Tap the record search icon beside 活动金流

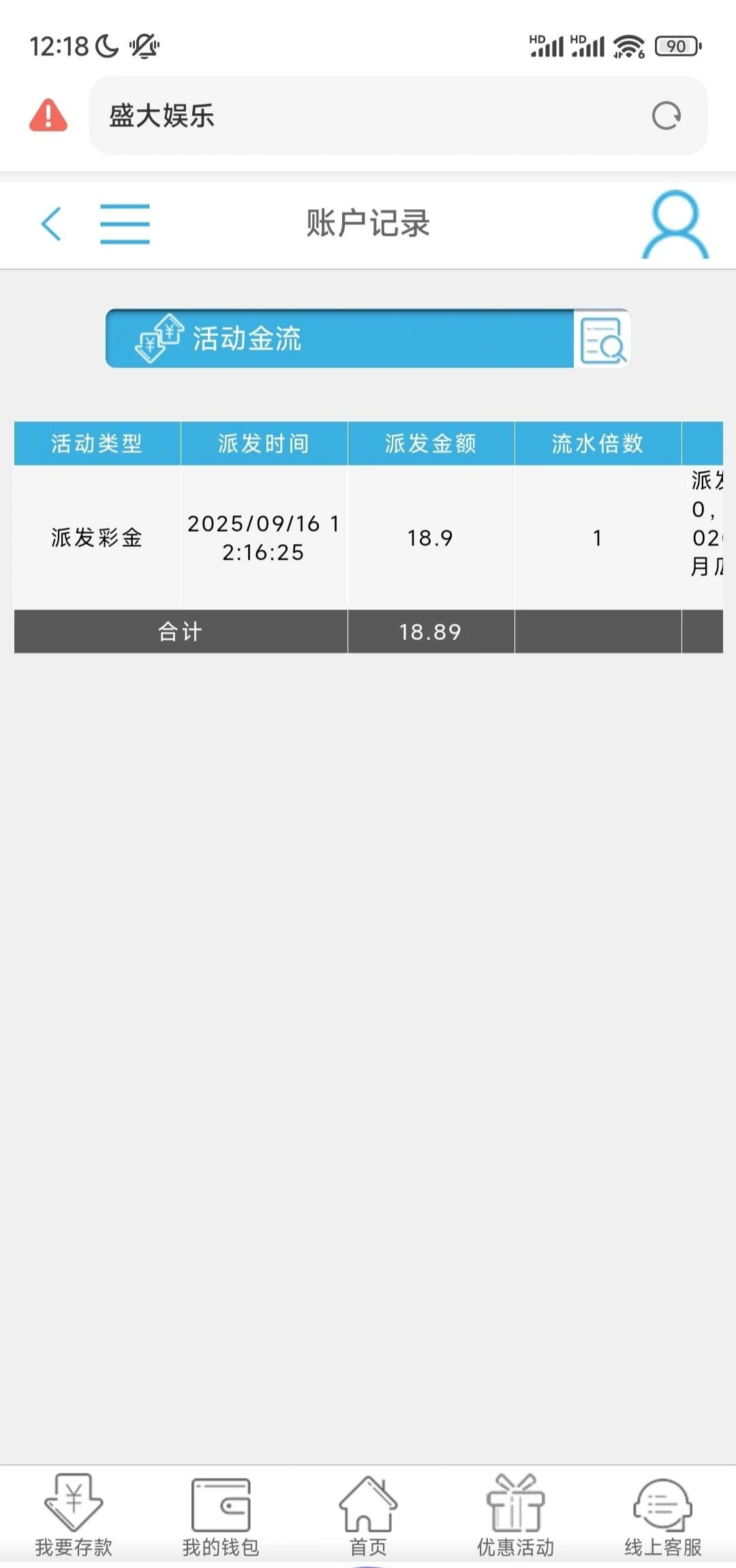point(602,340)
